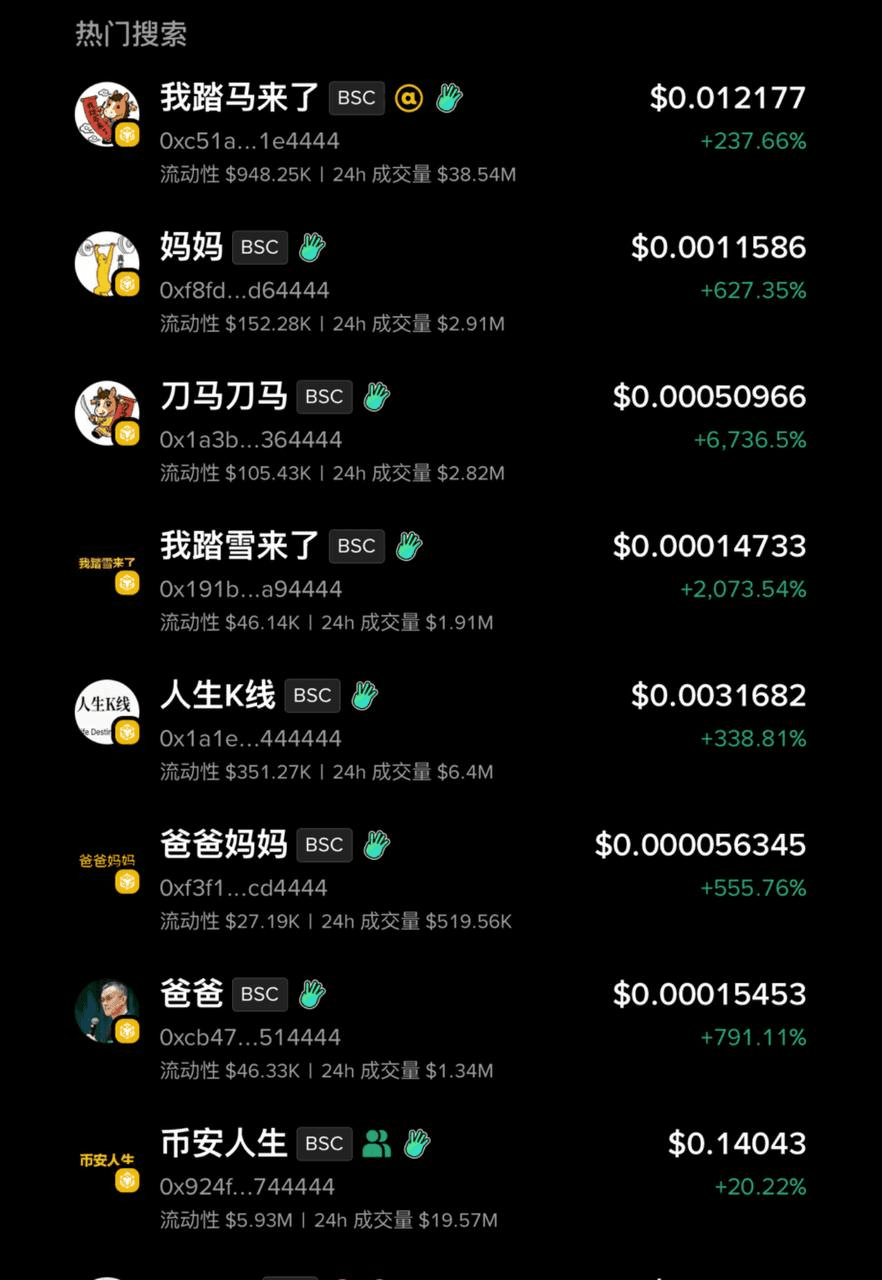
Task: View the 我踏雪来了 token details
Action: tap(440, 582)
